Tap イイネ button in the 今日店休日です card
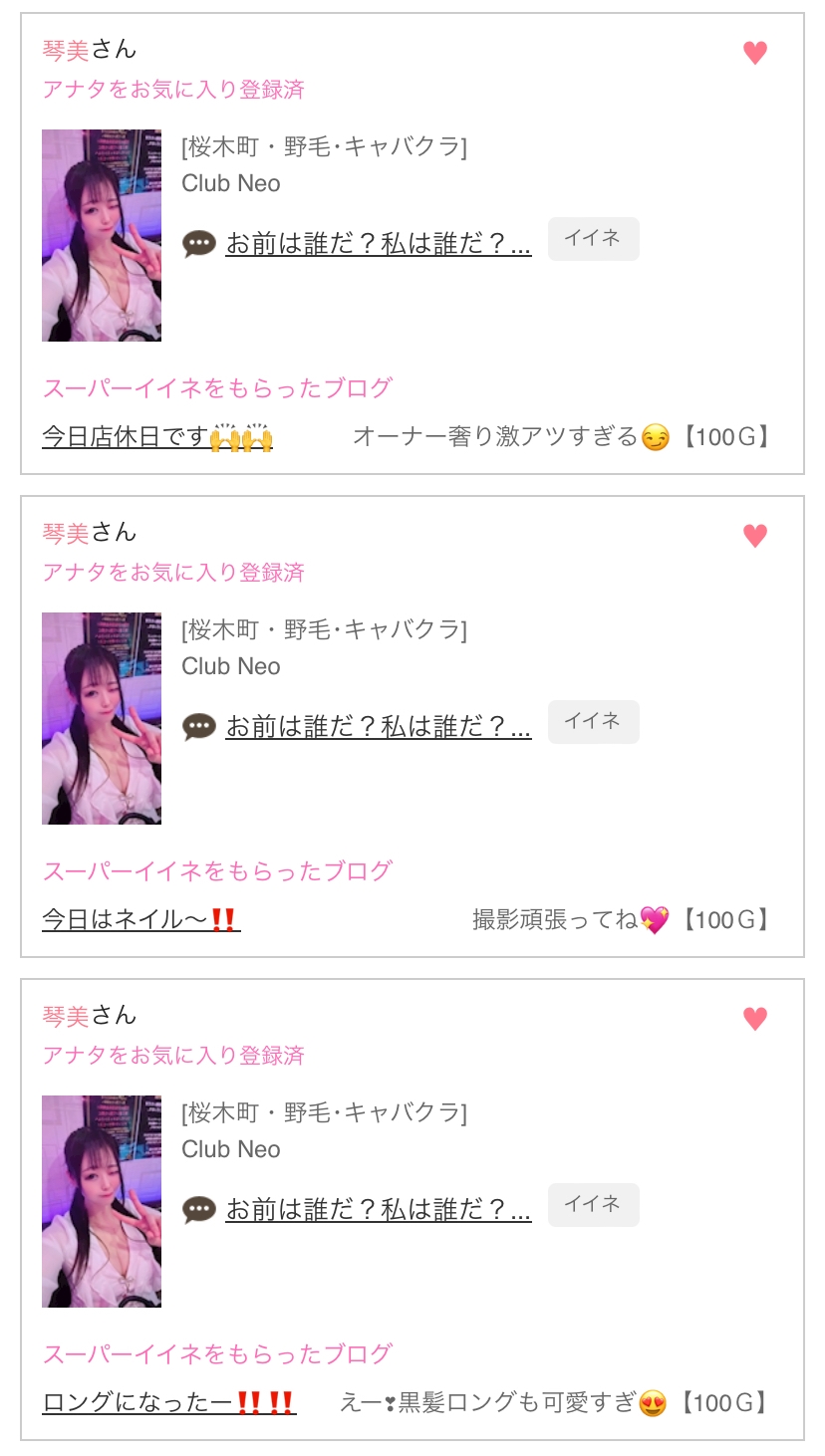The width and height of the screenshot is (825, 1456). (x=593, y=239)
